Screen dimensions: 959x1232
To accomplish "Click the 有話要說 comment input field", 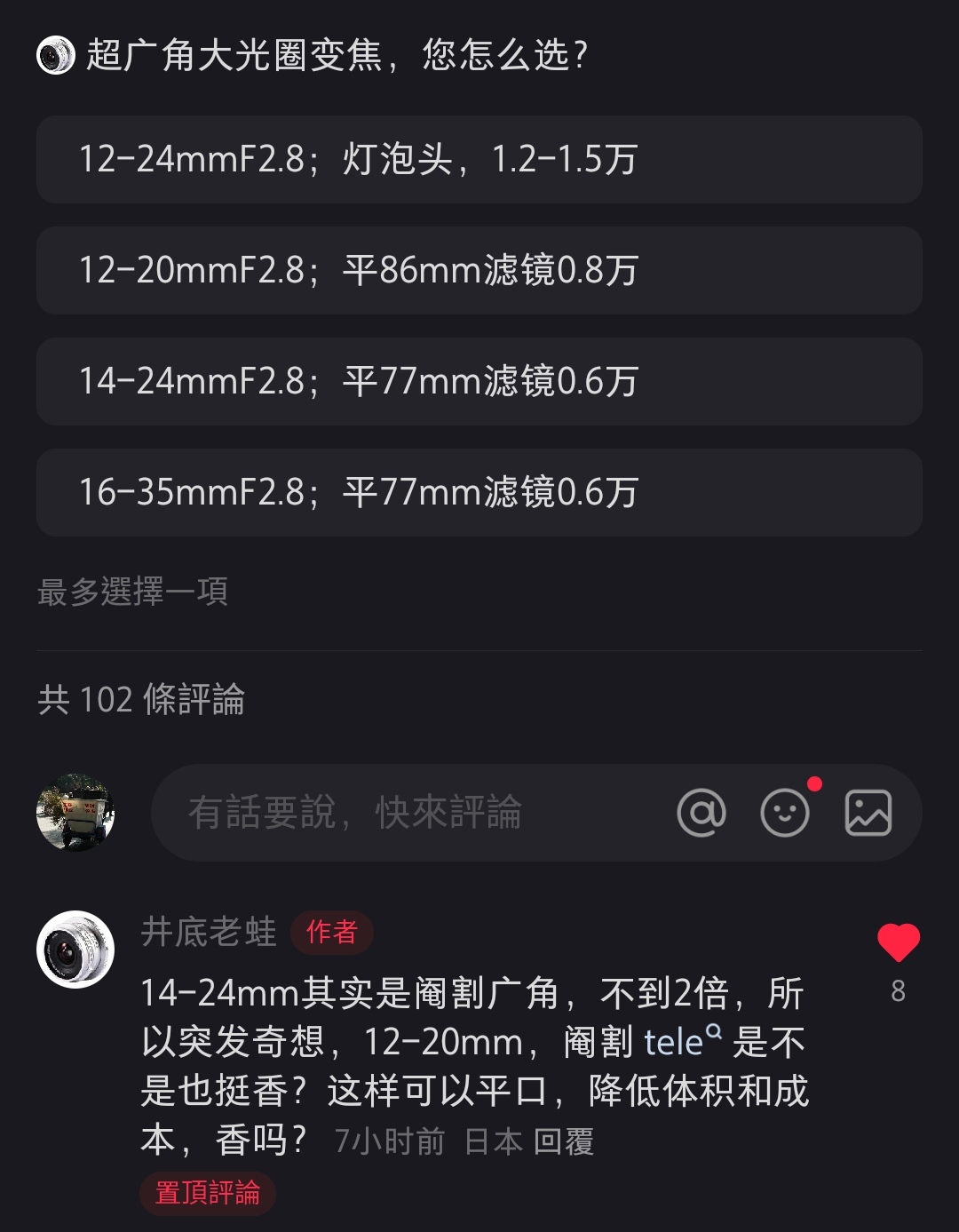I will [x=355, y=812].
